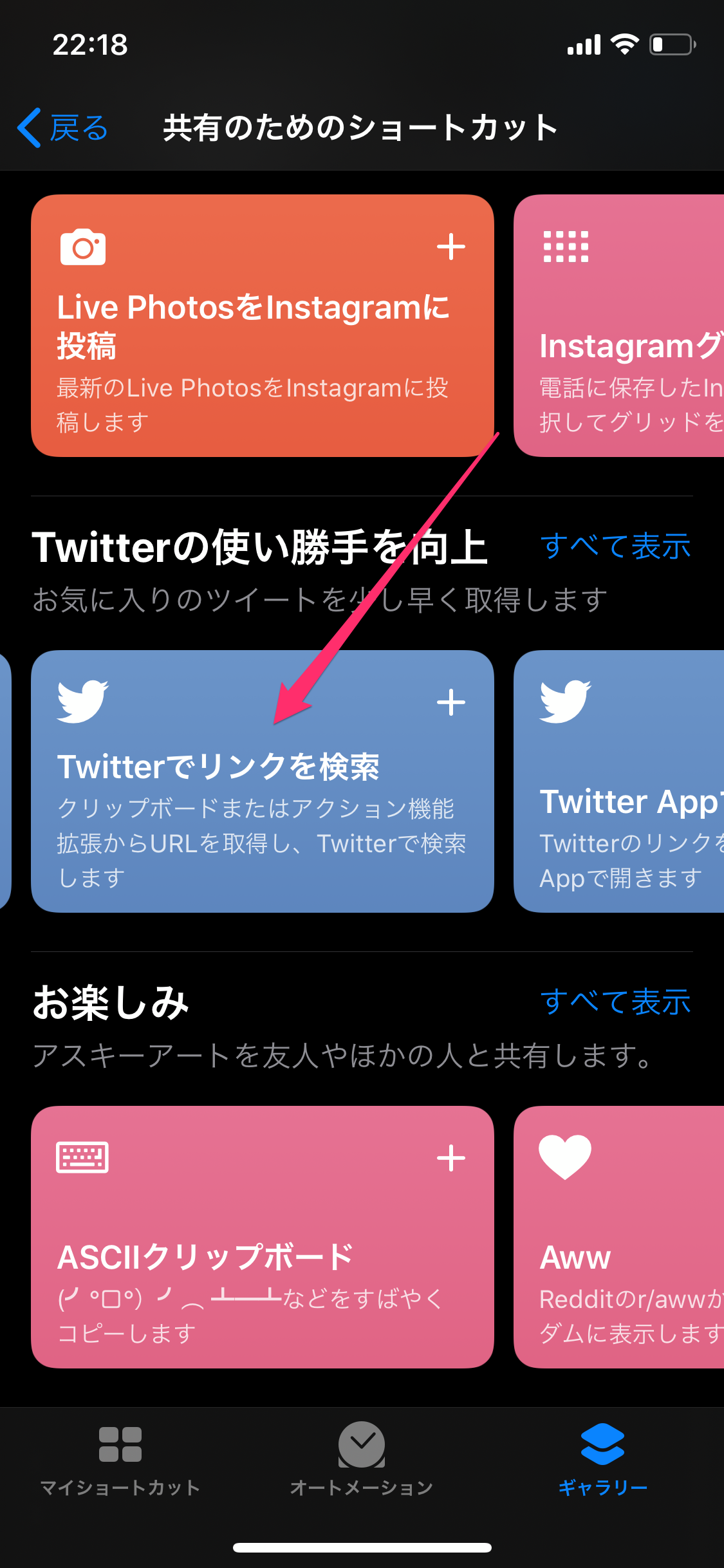Add the ASCIIクリップボード shortcut with plus
724x1568 pixels.
pyautogui.click(x=450, y=1158)
